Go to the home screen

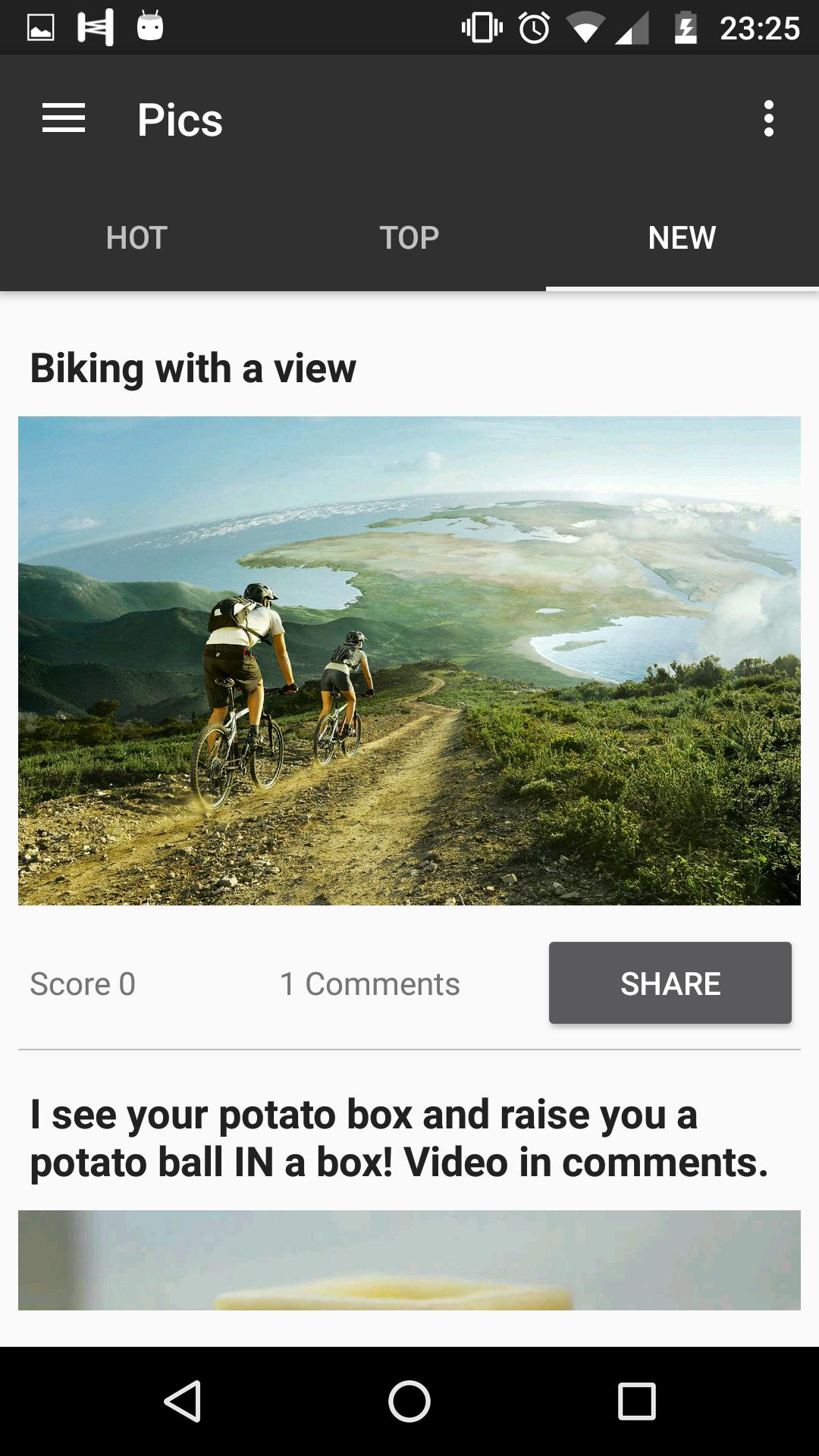[409, 1400]
